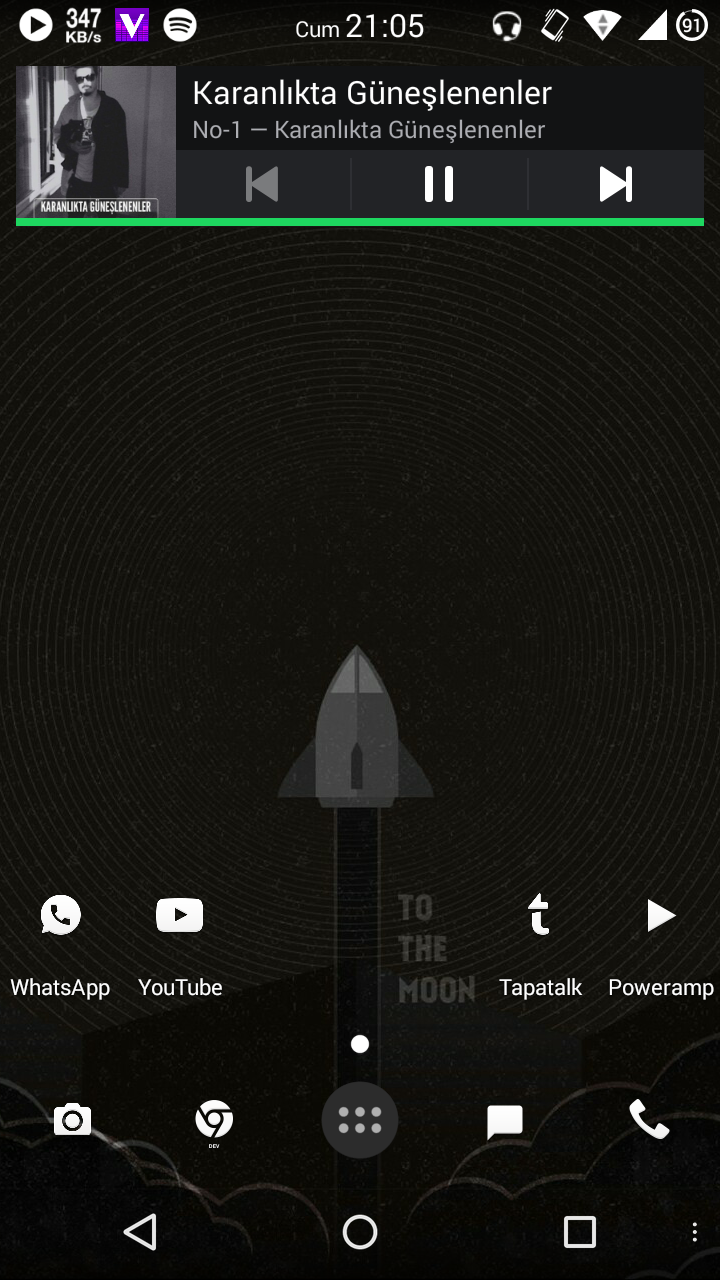Open the phone dialer
This screenshot has width=720, height=1280.
click(649, 1120)
